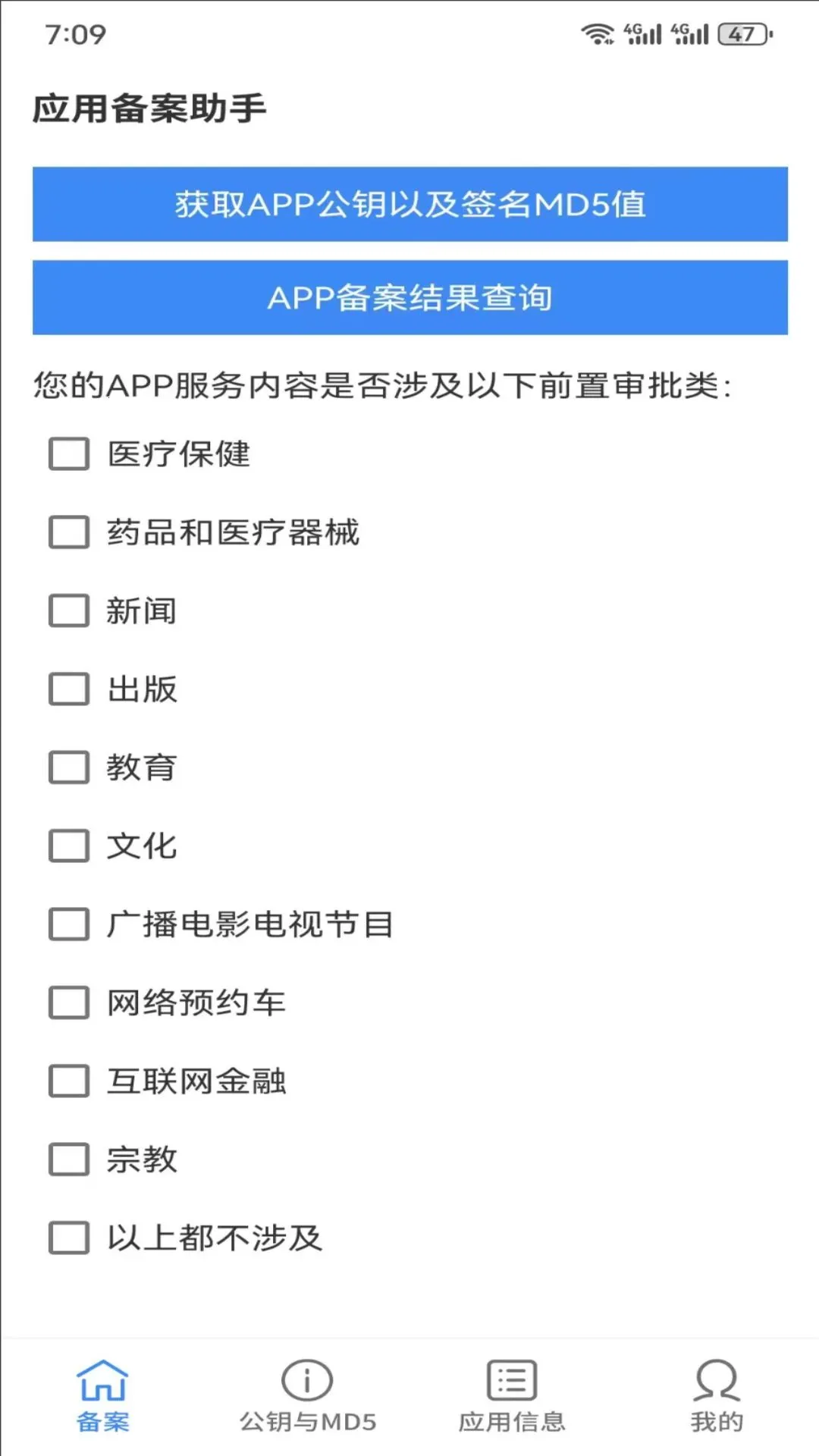Select 以上都不涉及 checkbox
The width and height of the screenshot is (819, 1456).
(69, 1238)
